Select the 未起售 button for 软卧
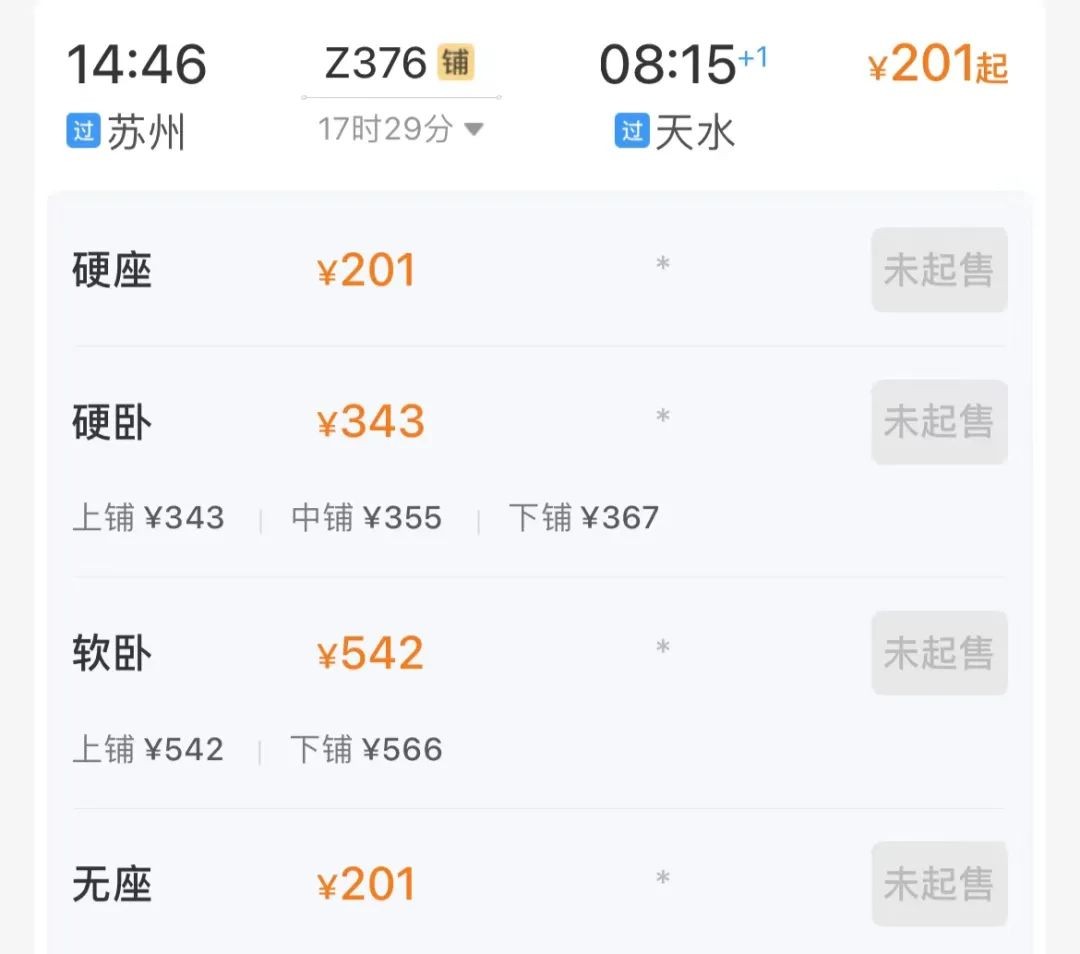 click(938, 653)
